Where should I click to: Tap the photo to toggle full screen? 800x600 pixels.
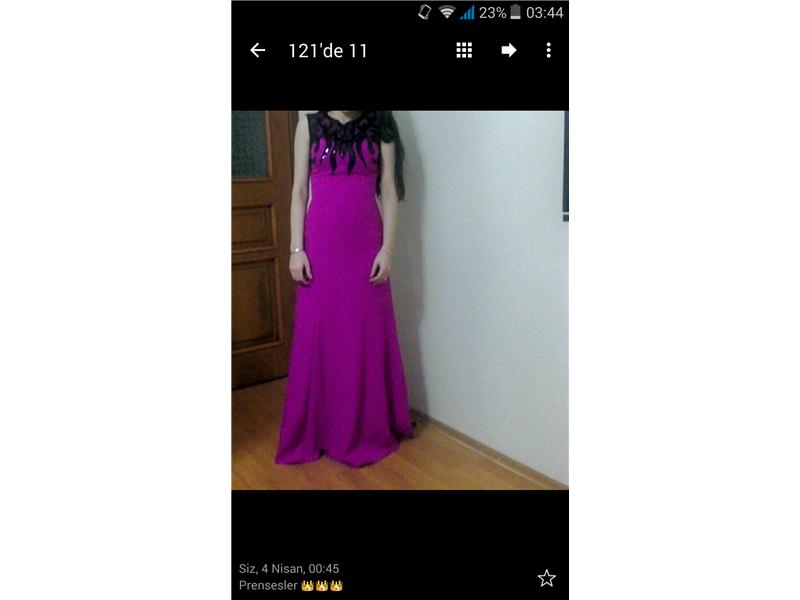tap(400, 300)
